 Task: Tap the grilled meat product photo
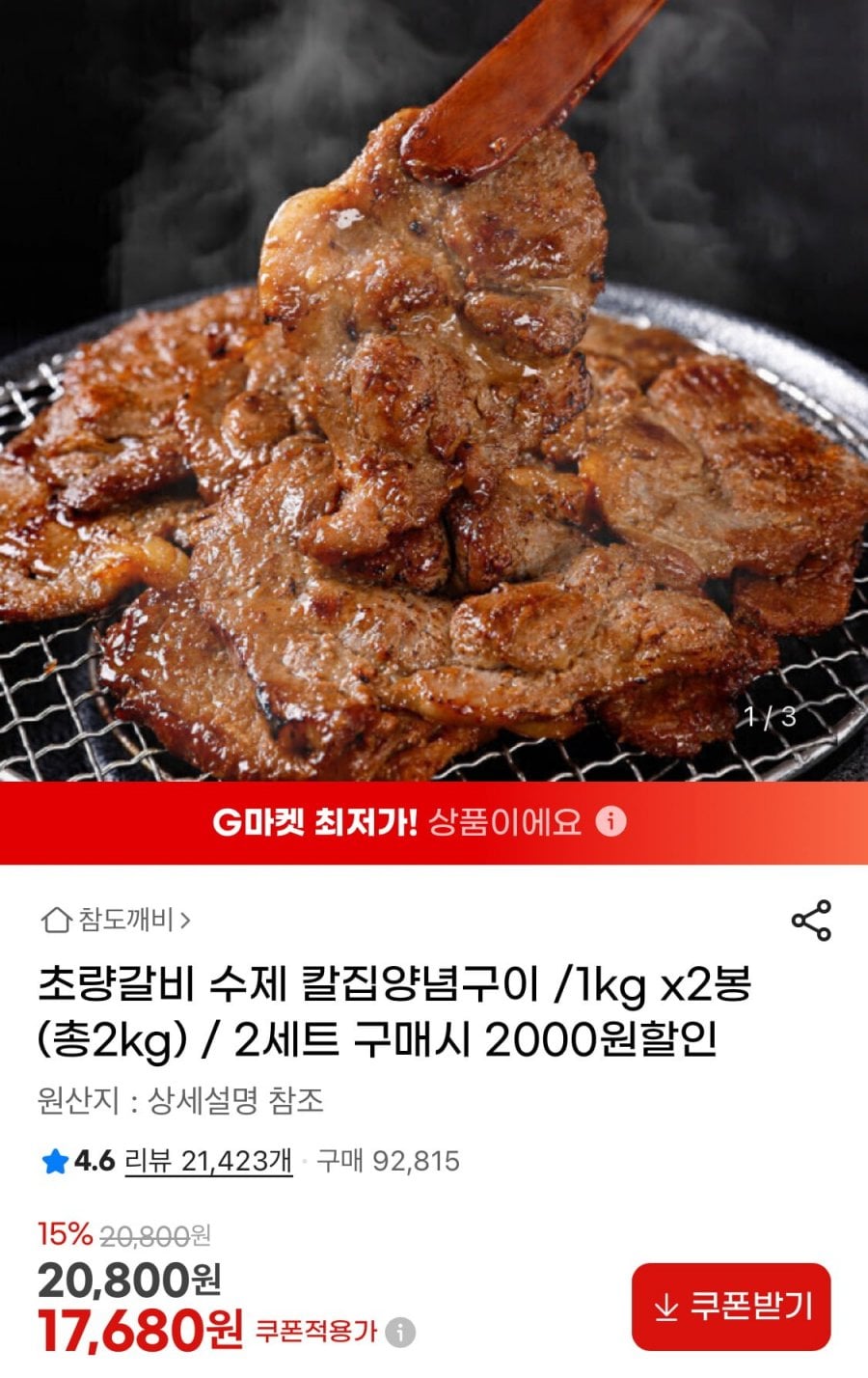pyautogui.click(x=434, y=386)
